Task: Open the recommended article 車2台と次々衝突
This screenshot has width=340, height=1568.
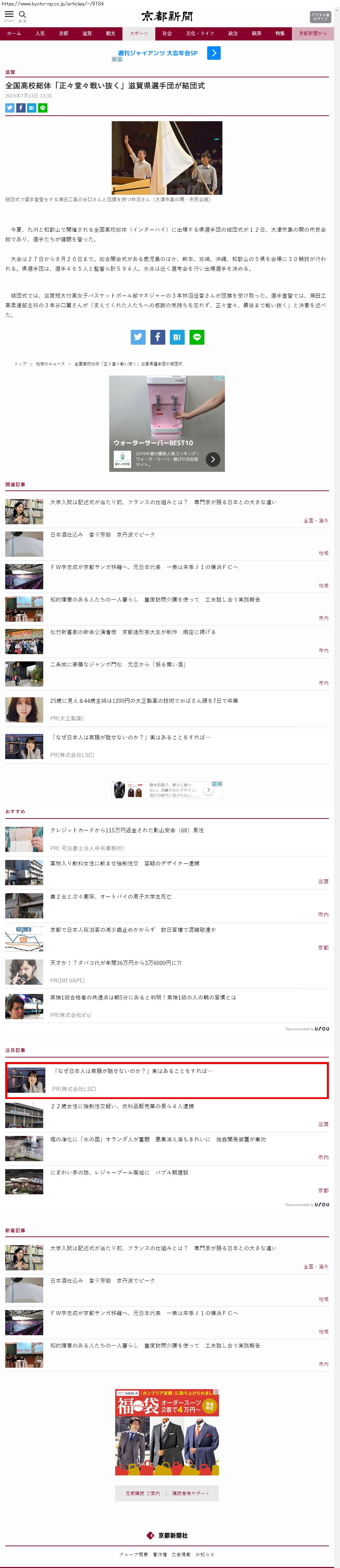Action: tap(111, 896)
